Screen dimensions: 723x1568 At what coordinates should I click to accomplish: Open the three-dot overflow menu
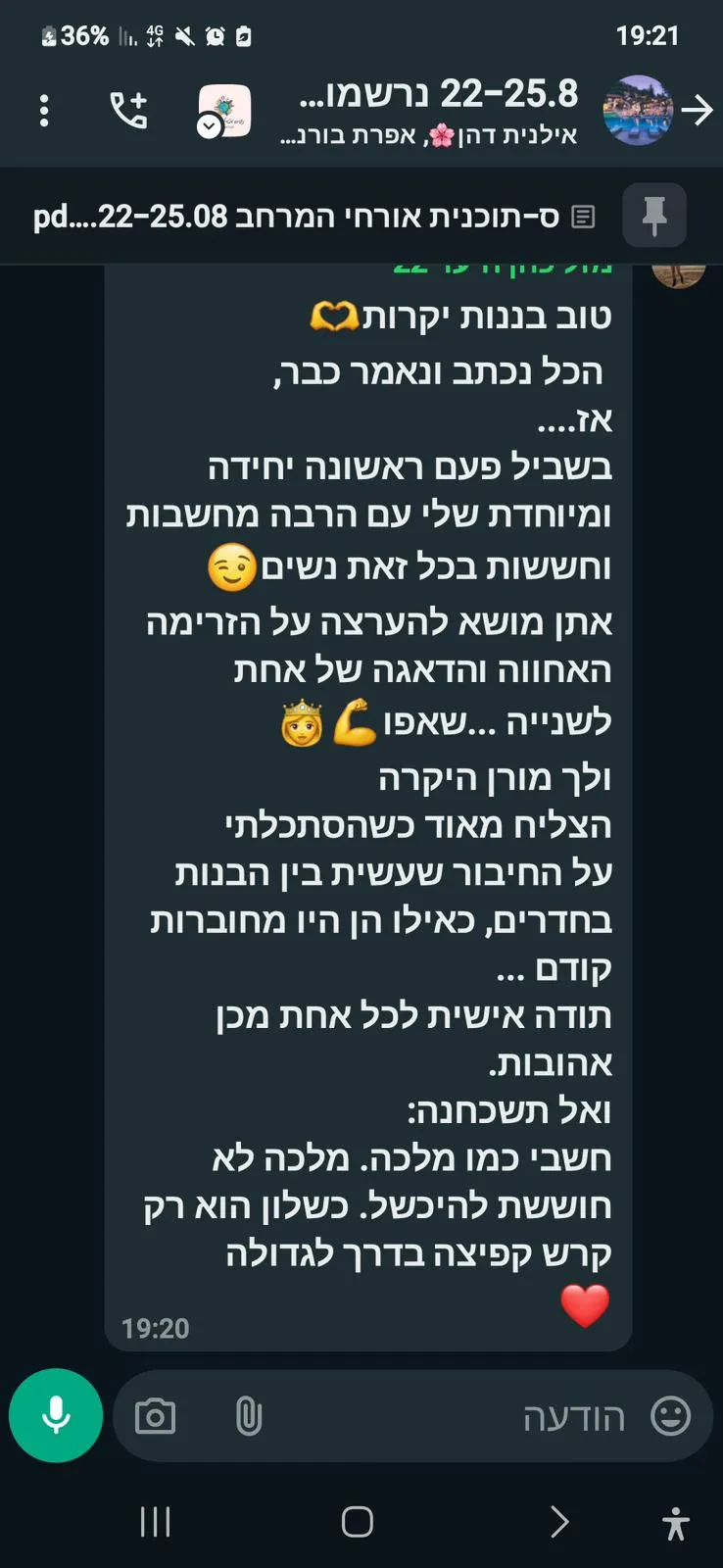(x=44, y=111)
